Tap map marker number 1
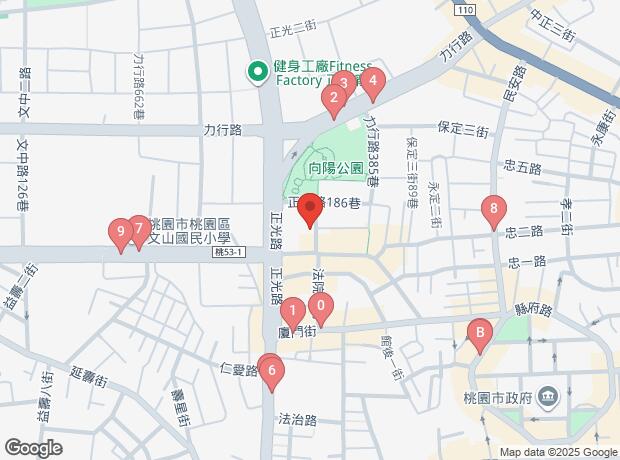 pos(293,312)
